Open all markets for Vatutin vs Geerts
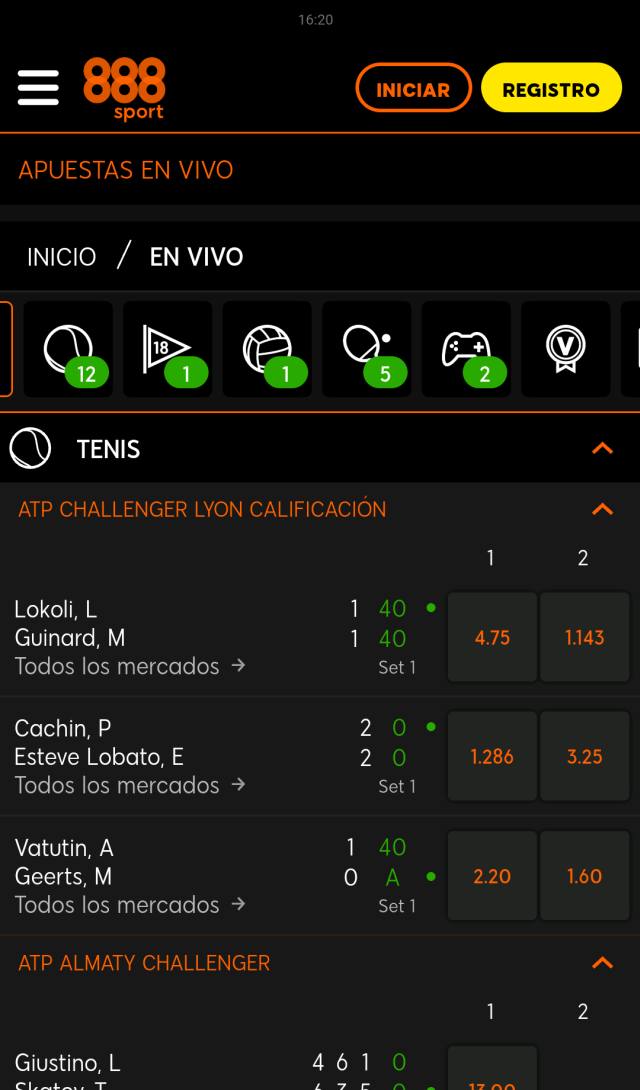 point(129,905)
